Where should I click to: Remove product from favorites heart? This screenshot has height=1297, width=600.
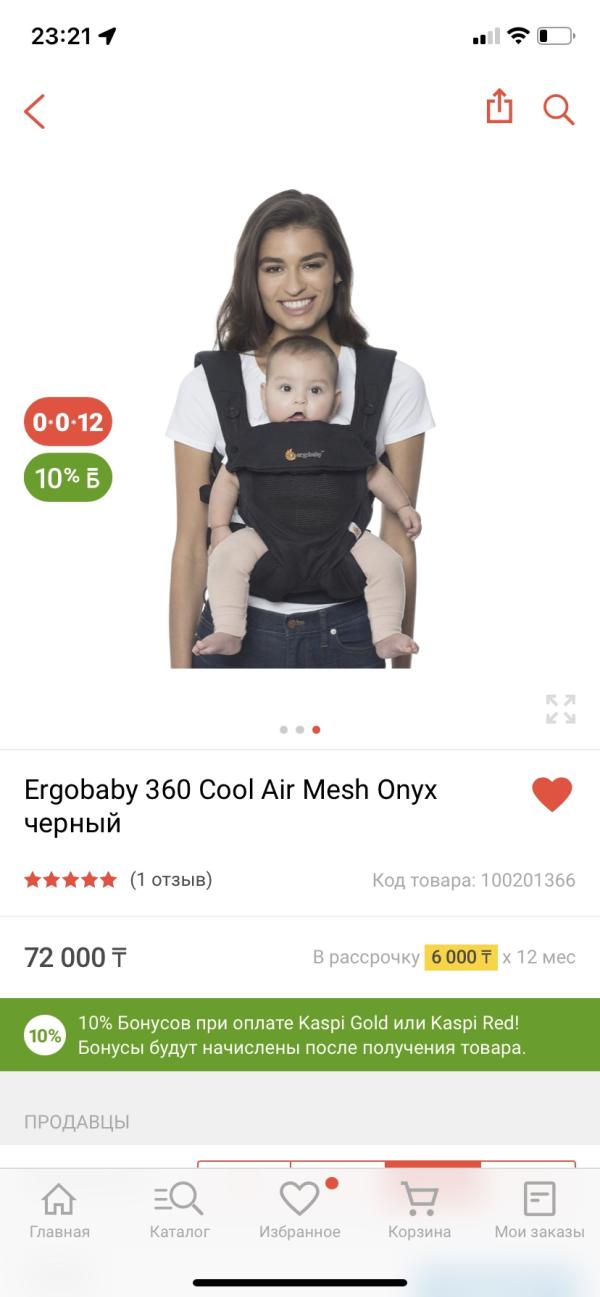tap(551, 795)
